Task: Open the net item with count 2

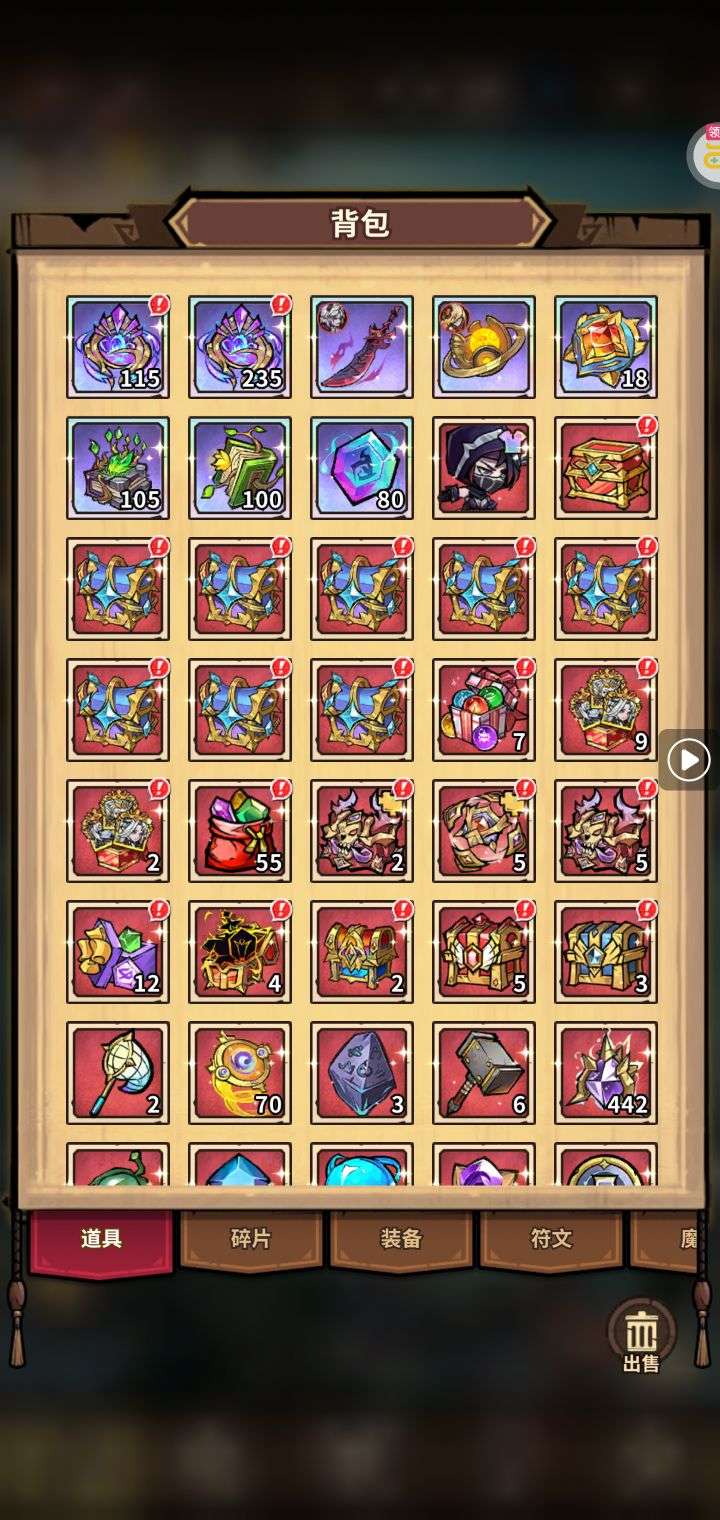Action: tap(118, 1073)
